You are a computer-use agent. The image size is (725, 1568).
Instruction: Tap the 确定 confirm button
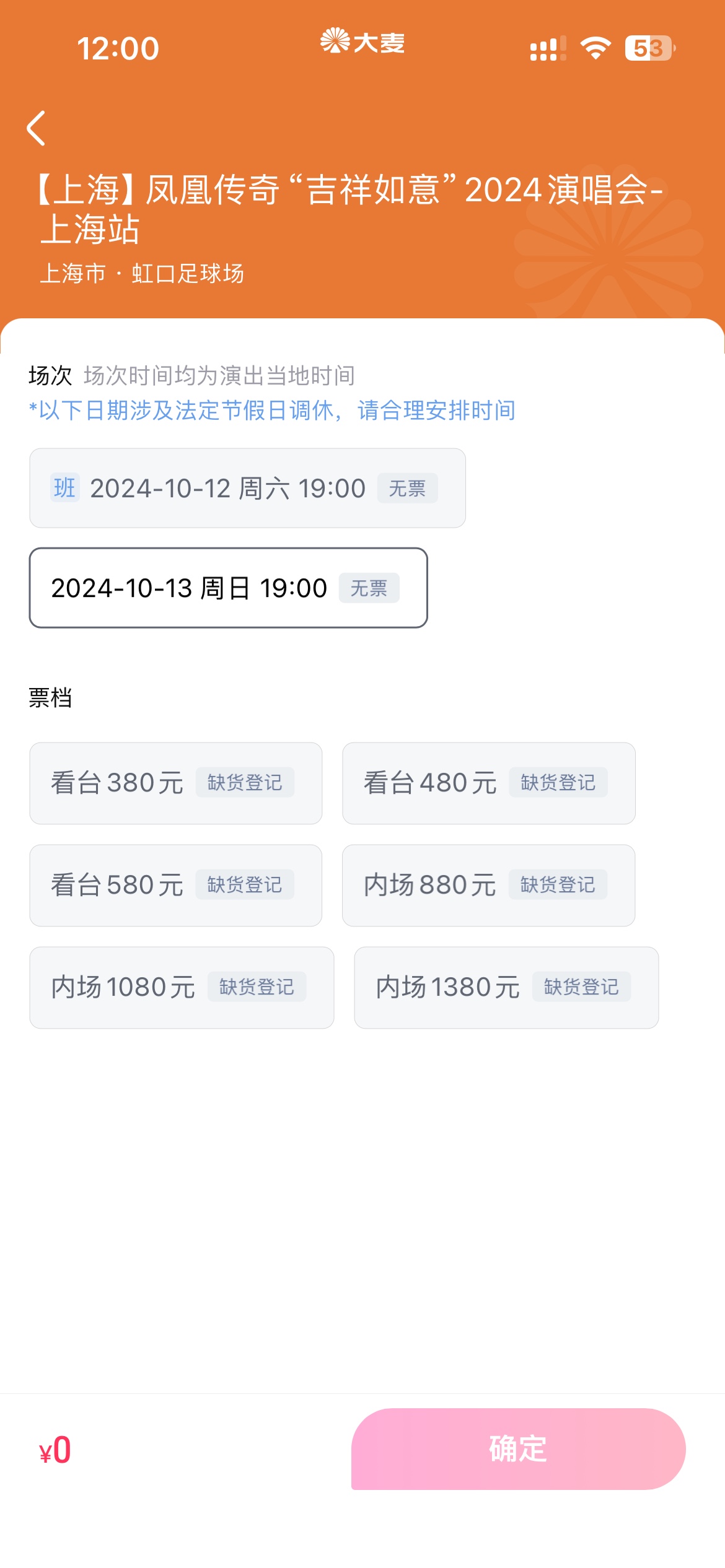tap(518, 1448)
